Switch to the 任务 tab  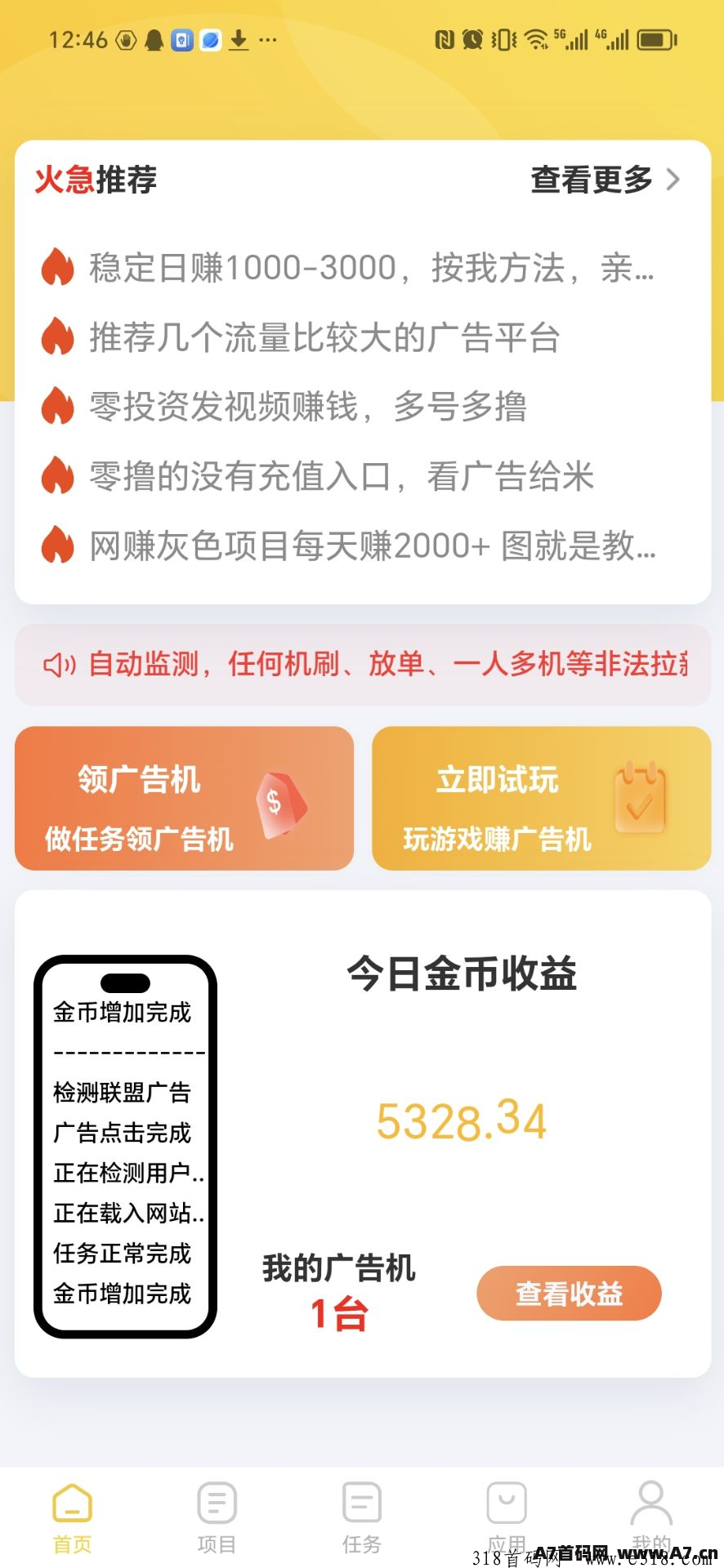361,1517
